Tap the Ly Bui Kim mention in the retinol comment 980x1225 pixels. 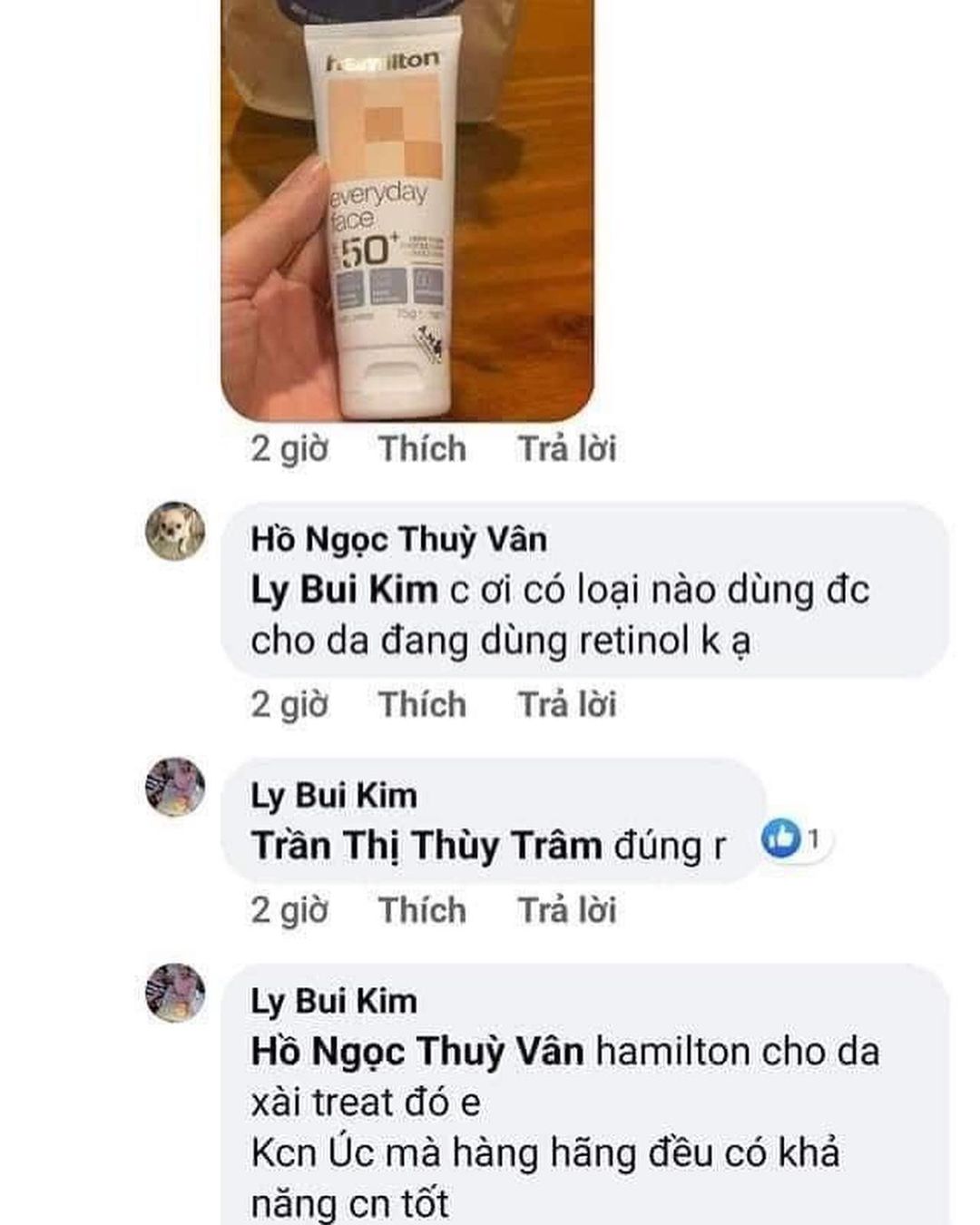(x=344, y=590)
